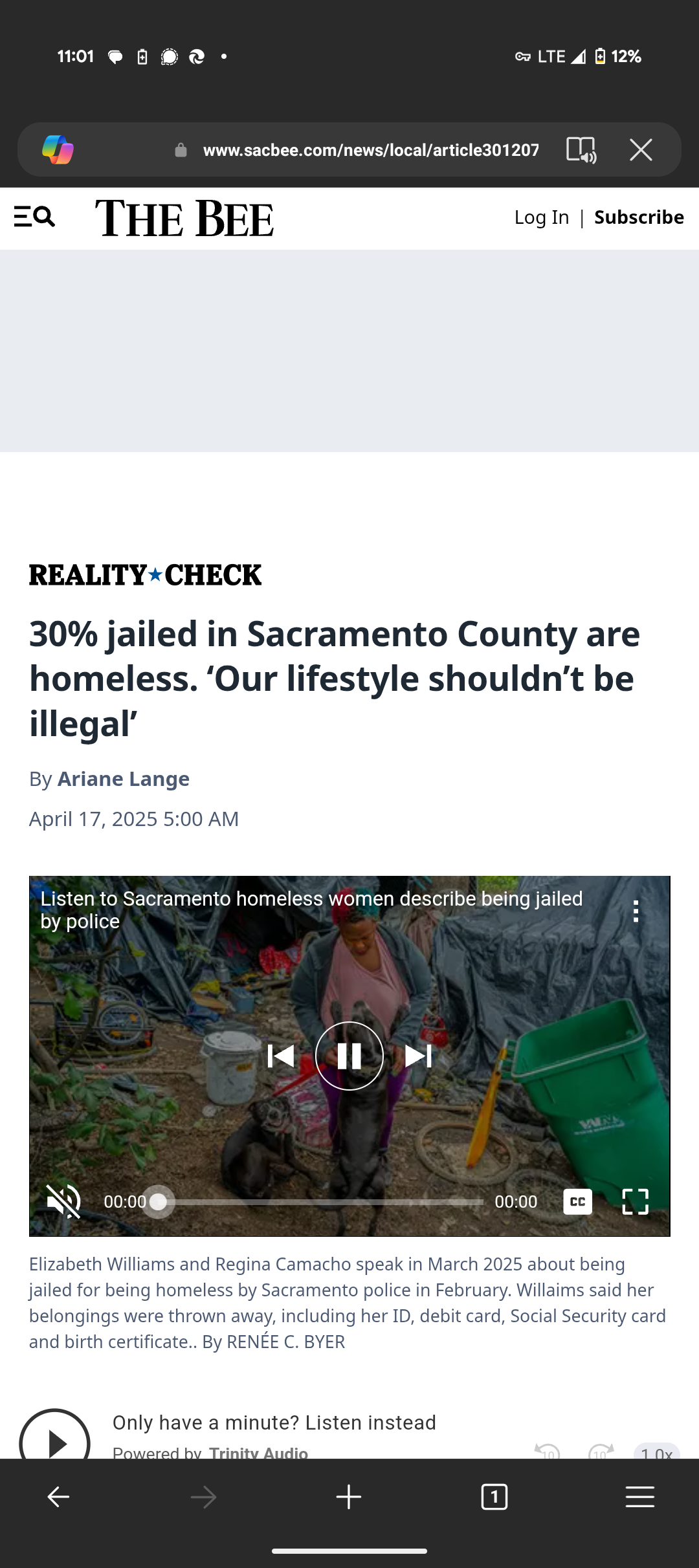Screen dimensions: 699x1568
Task: Open the video's three-dot options menu
Action: coord(636,911)
